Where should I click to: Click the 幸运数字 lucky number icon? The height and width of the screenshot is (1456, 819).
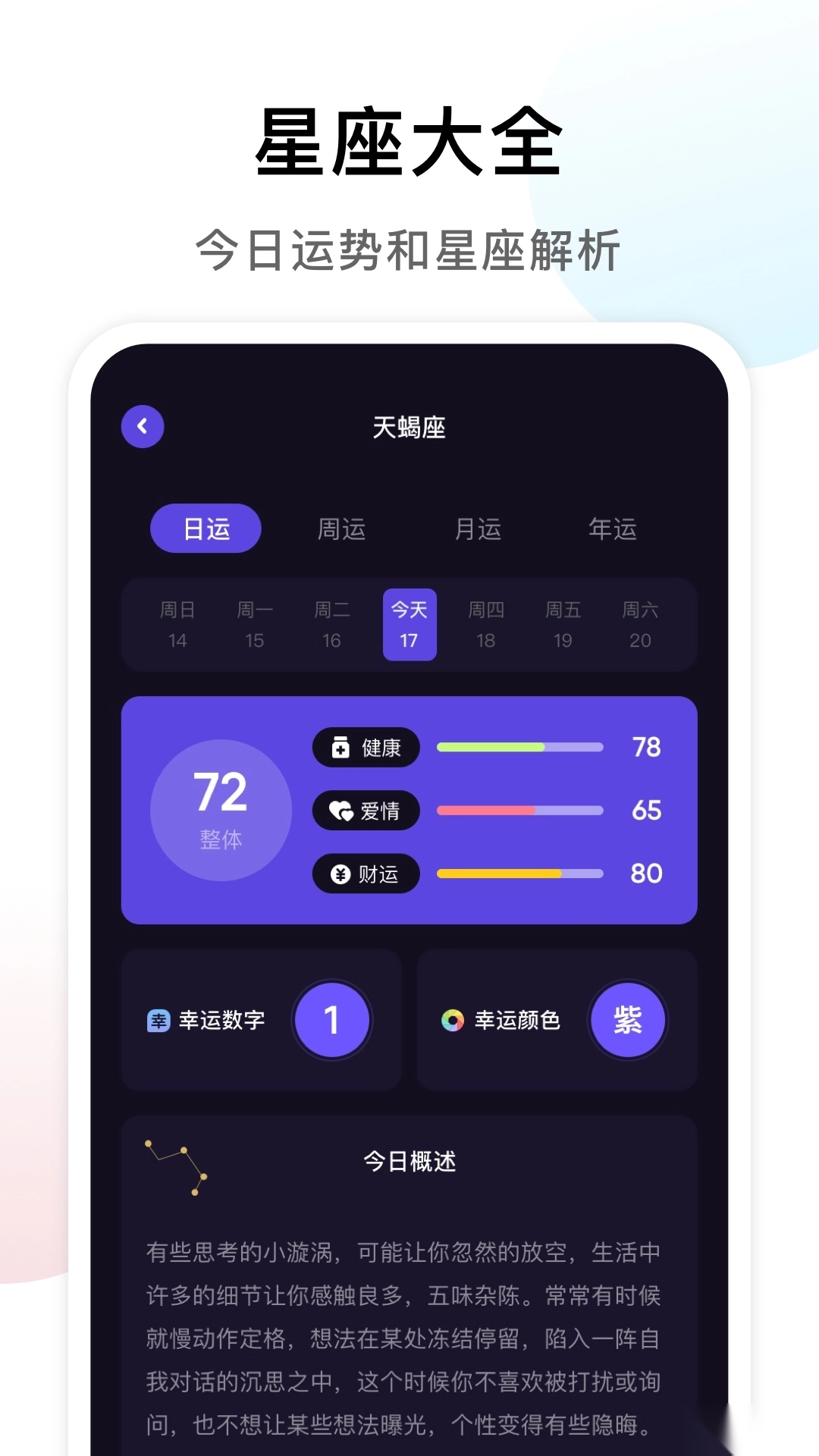pyautogui.click(x=155, y=1020)
